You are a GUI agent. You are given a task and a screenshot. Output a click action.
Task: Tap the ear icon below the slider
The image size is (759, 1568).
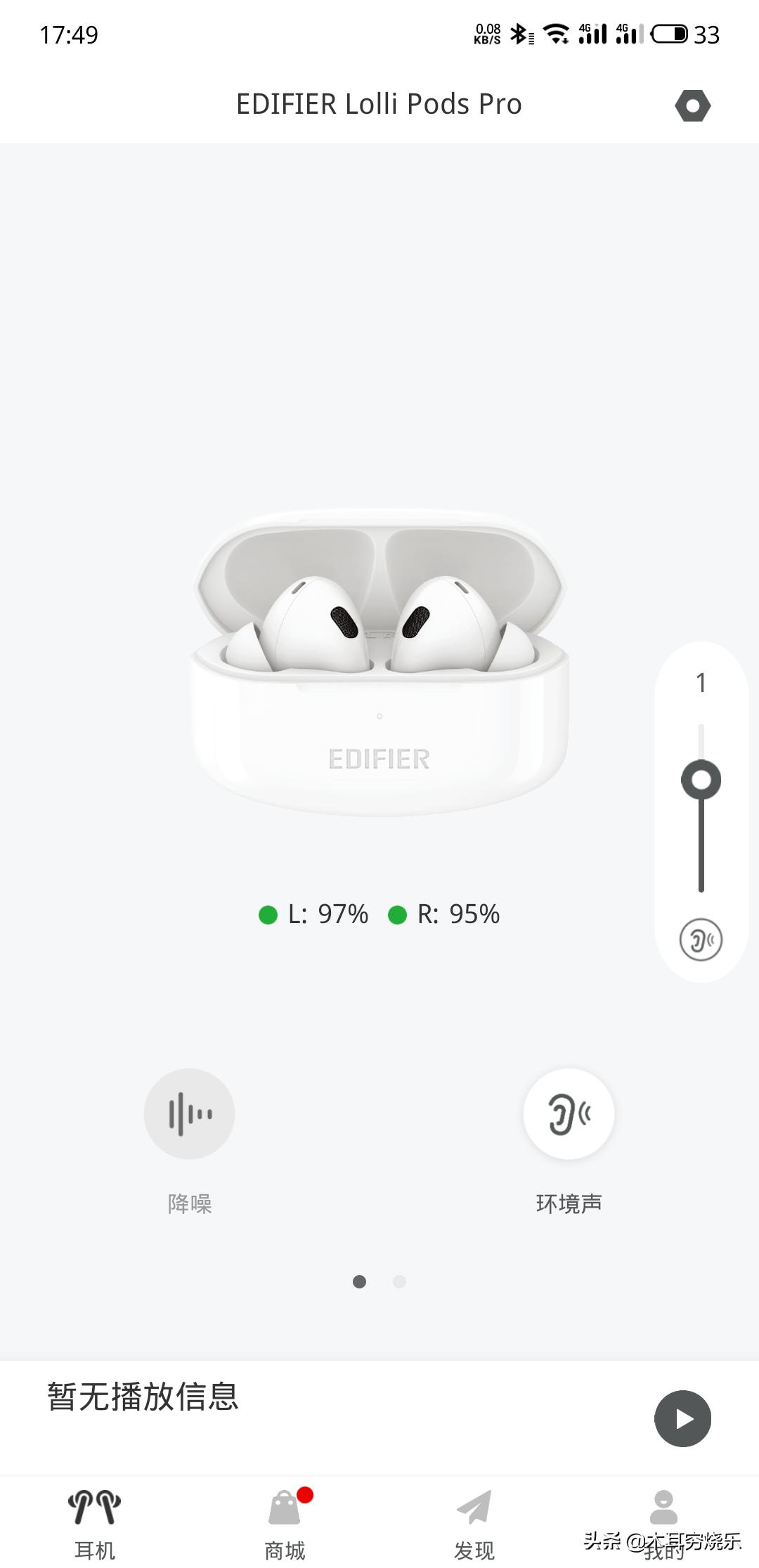(x=701, y=939)
